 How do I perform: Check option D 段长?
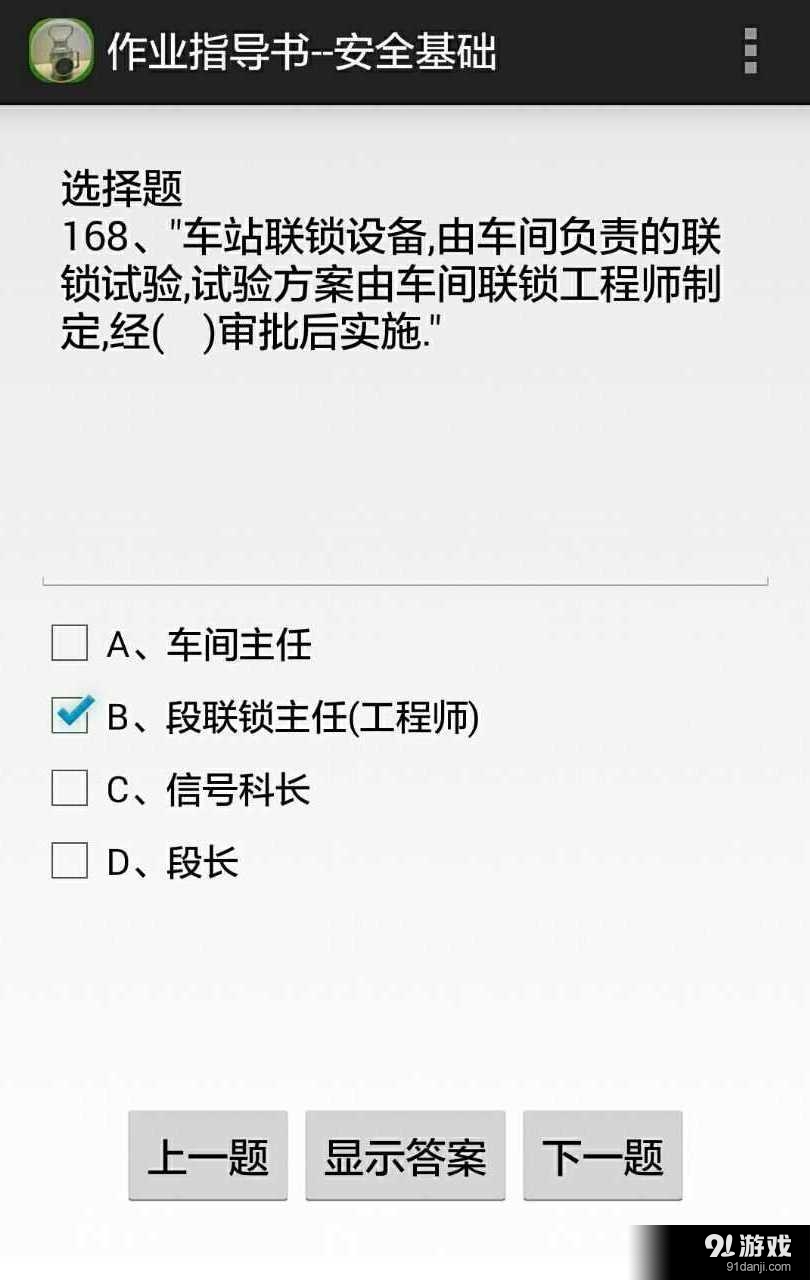pyautogui.click(x=68, y=861)
